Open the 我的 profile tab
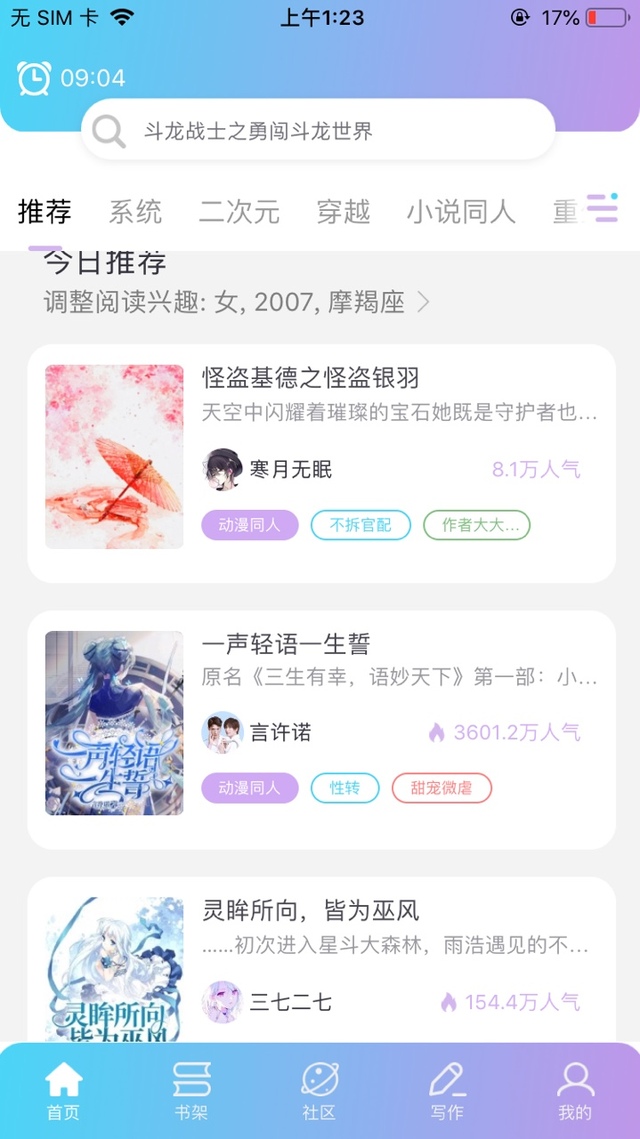The width and height of the screenshot is (640, 1139). click(x=575, y=1091)
